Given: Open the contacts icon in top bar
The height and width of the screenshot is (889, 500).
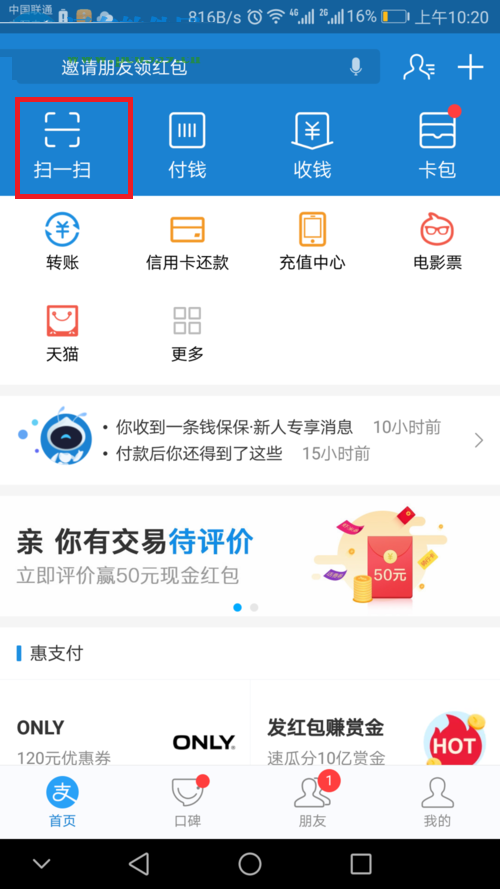Looking at the screenshot, I should (420, 67).
